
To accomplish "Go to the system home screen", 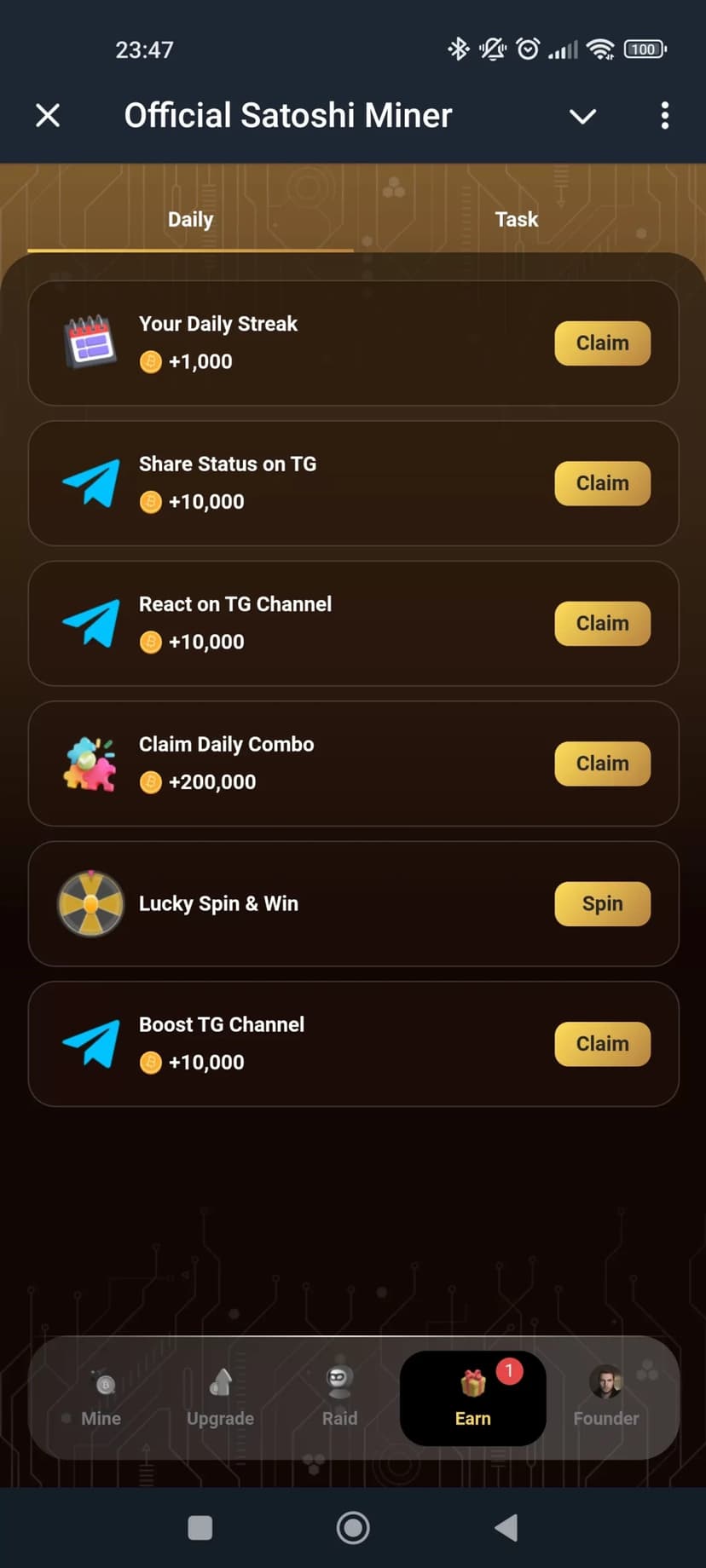I will click(x=353, y=1528).
